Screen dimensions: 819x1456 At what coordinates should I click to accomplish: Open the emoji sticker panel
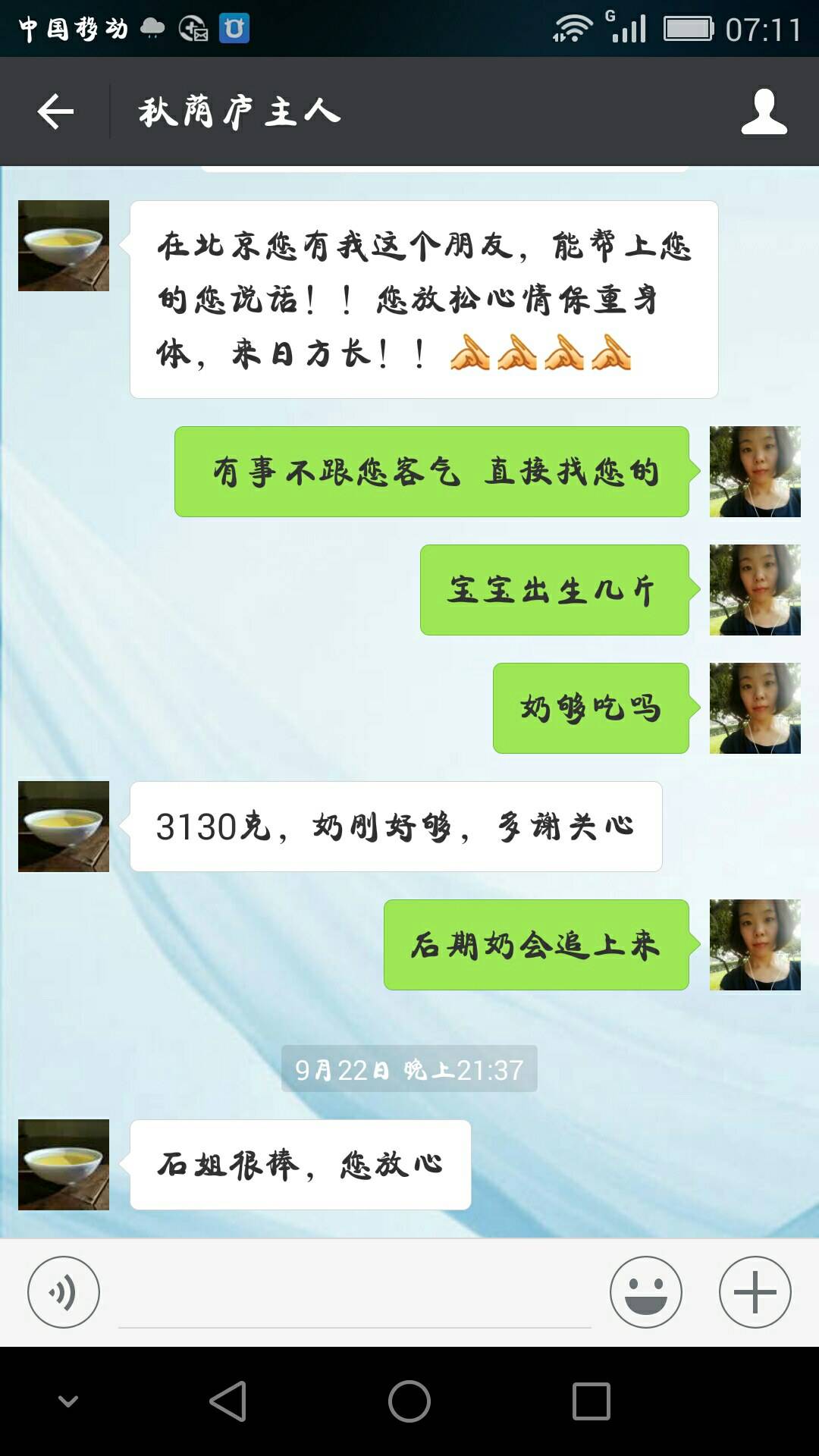[645, 1291]
